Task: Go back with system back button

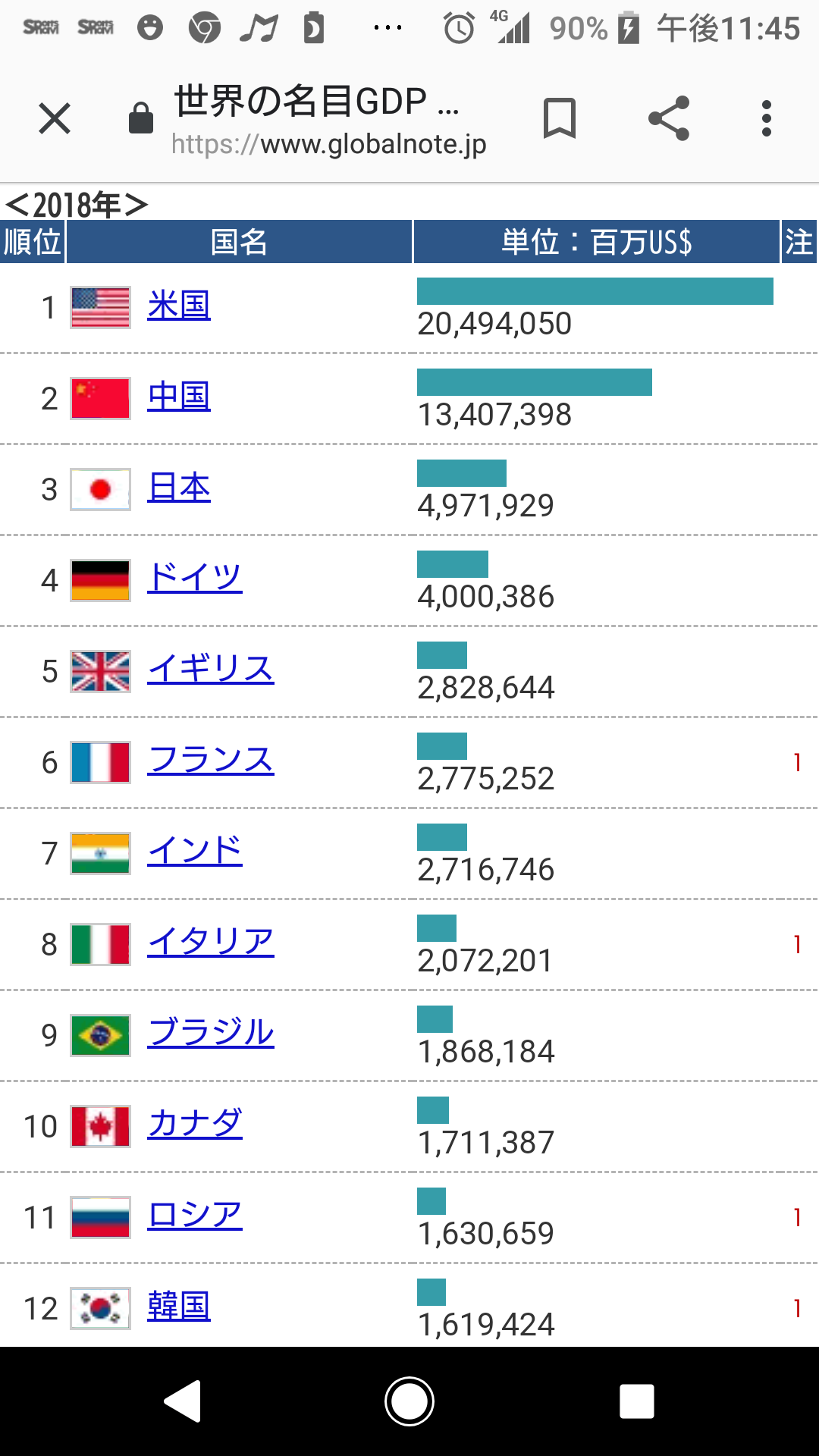Action: click(x=183, y=1401)
